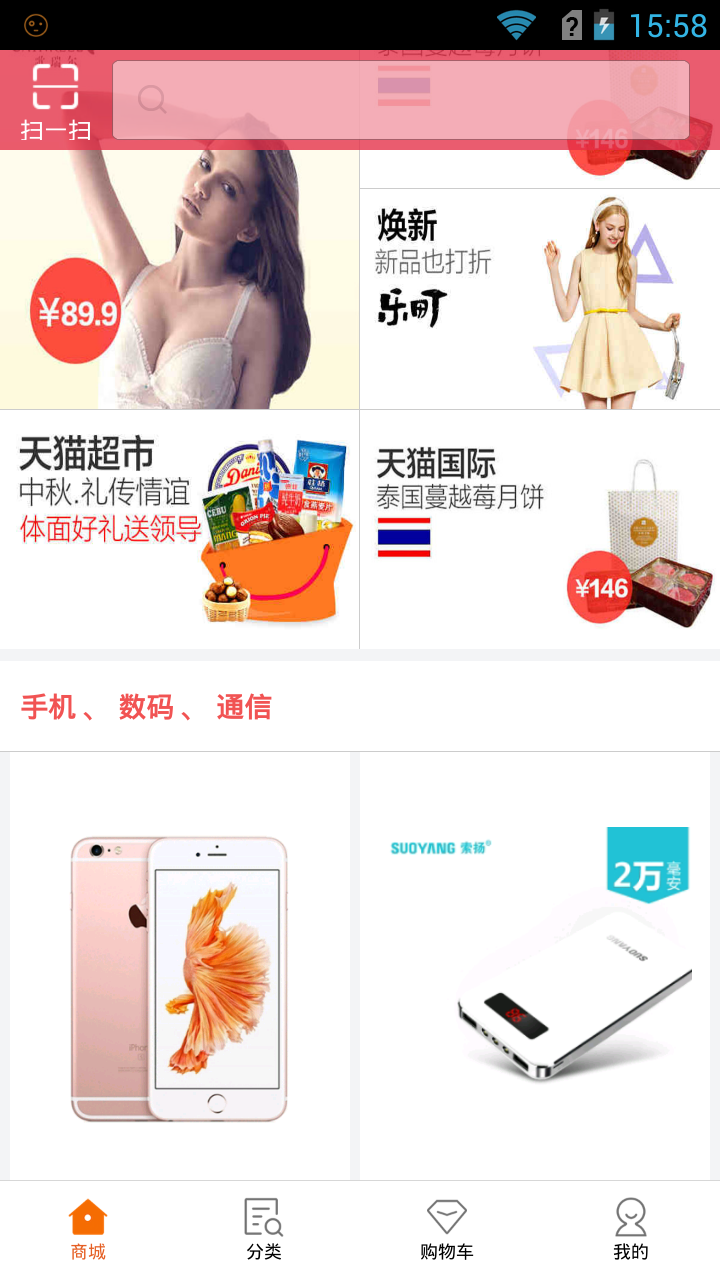Switch to the 商城 tab

88,1230
